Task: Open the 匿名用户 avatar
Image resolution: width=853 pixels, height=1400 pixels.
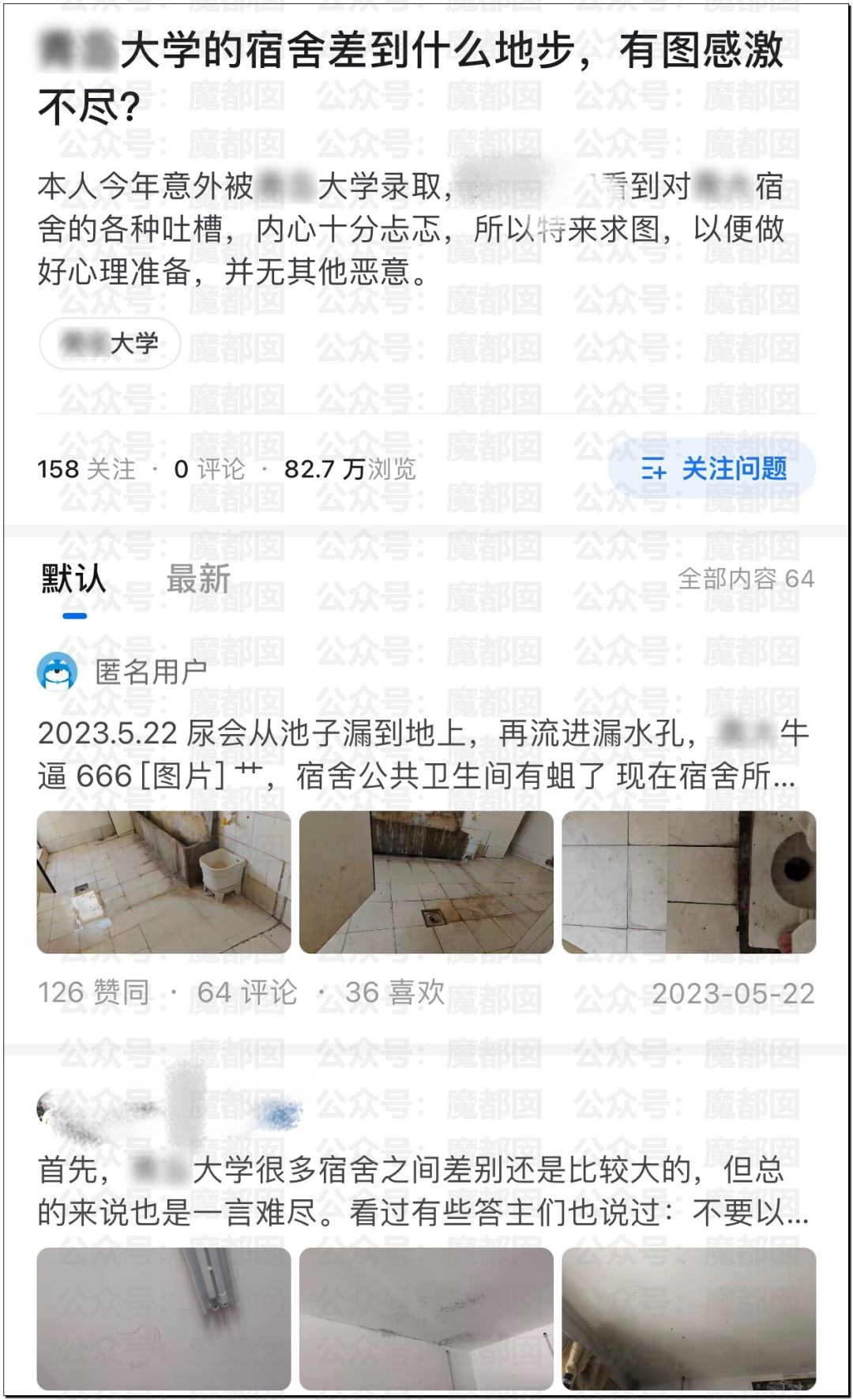Action: [x=58, y=672]
